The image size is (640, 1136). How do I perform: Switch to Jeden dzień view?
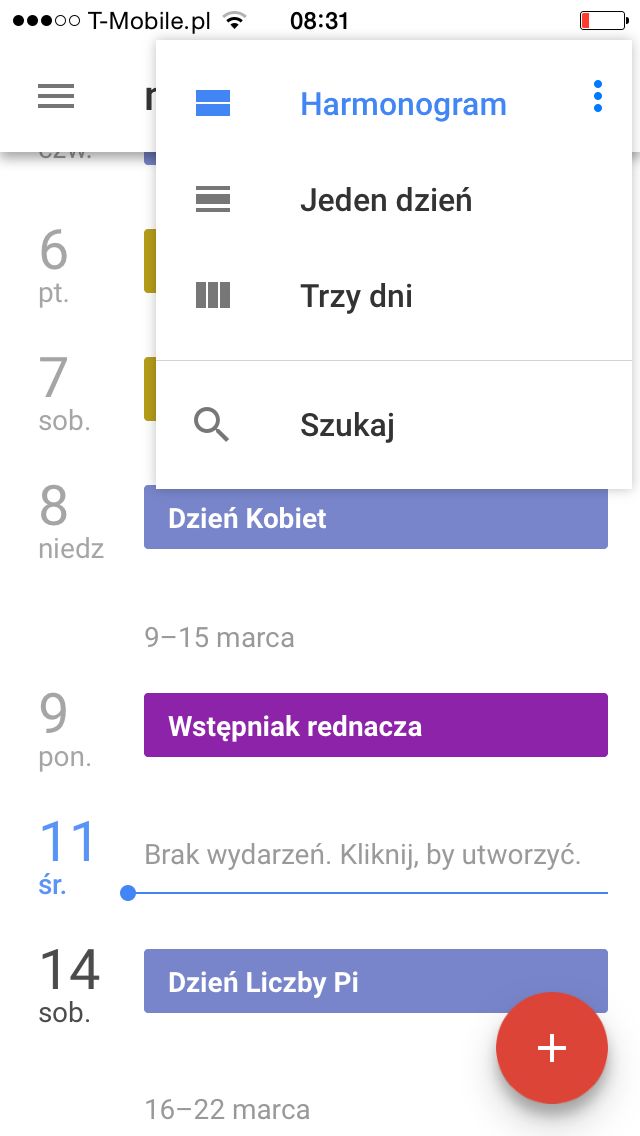pos(394,199)
